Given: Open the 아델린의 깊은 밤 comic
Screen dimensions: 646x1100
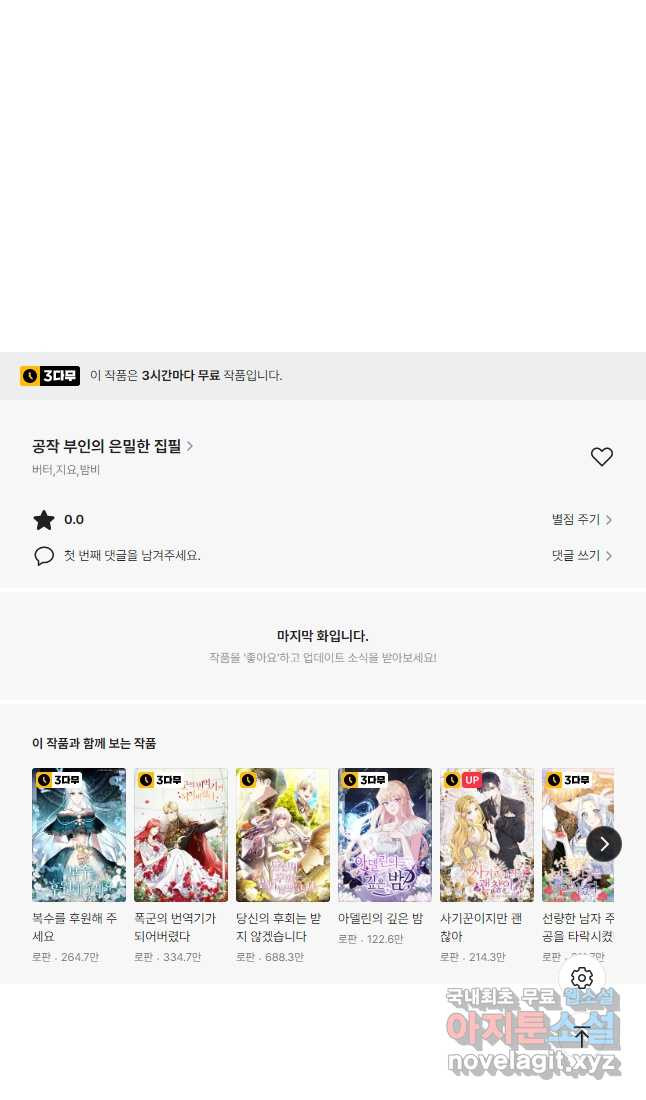Looking at the screenshot, I should (385, 835).
